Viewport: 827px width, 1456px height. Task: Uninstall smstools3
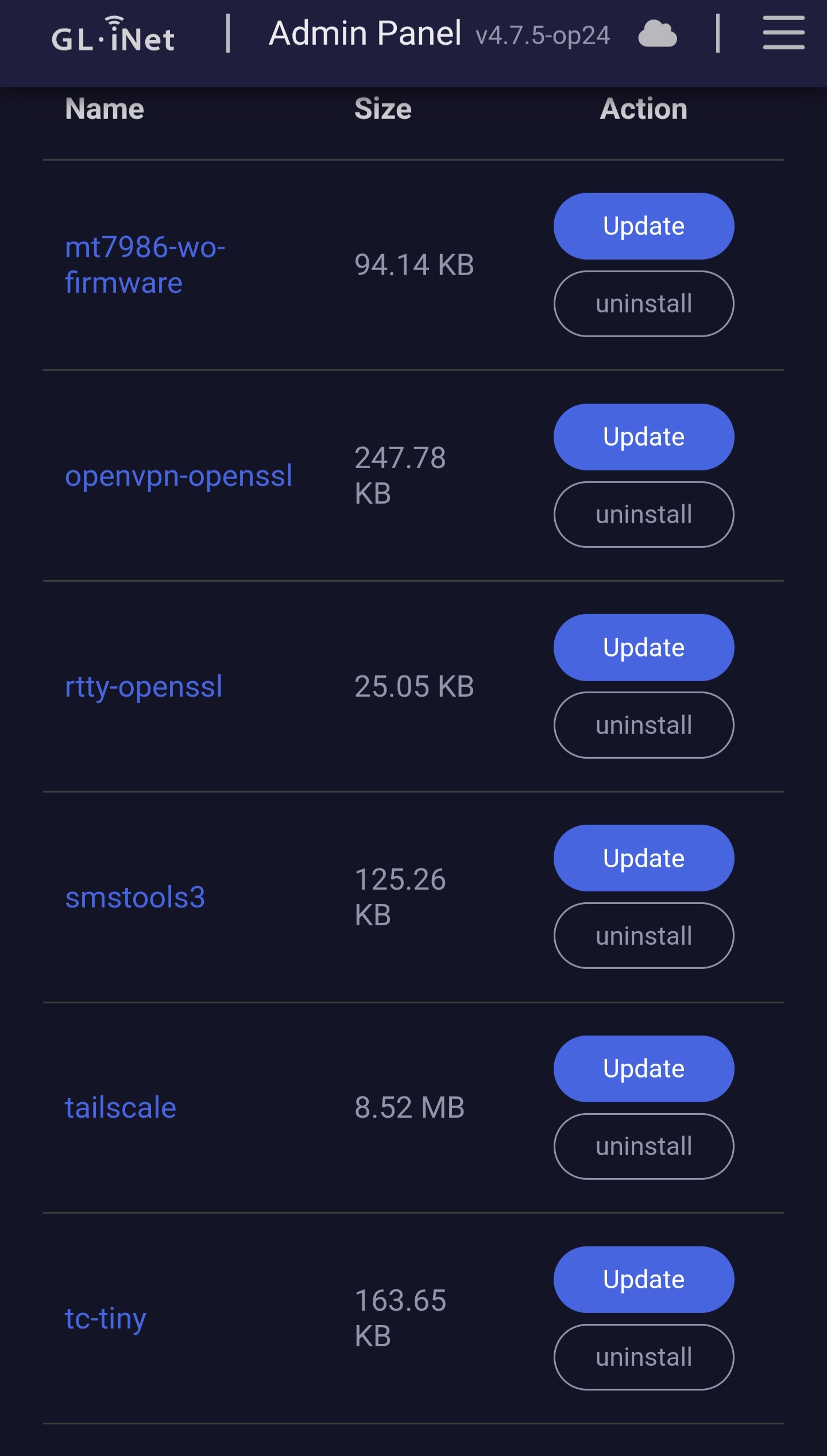click(644, 936)
